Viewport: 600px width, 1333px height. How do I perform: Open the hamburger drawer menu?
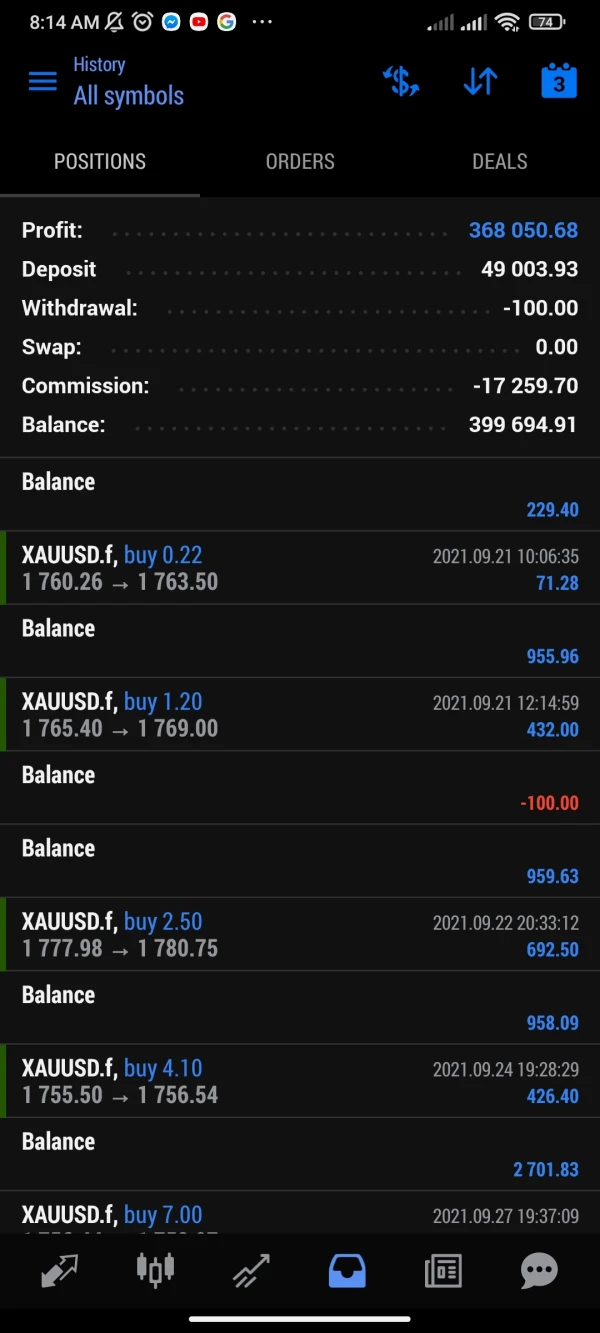(x=42, y=81)
